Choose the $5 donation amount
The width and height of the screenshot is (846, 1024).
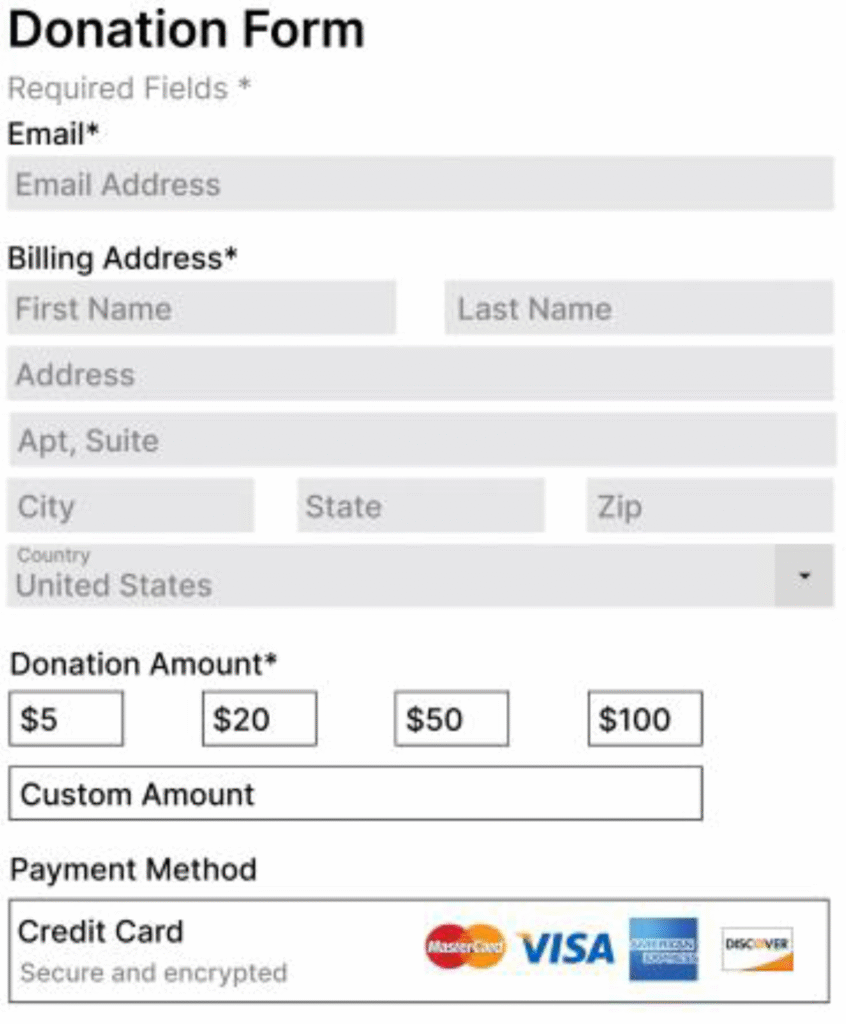(x=66, y=719)
